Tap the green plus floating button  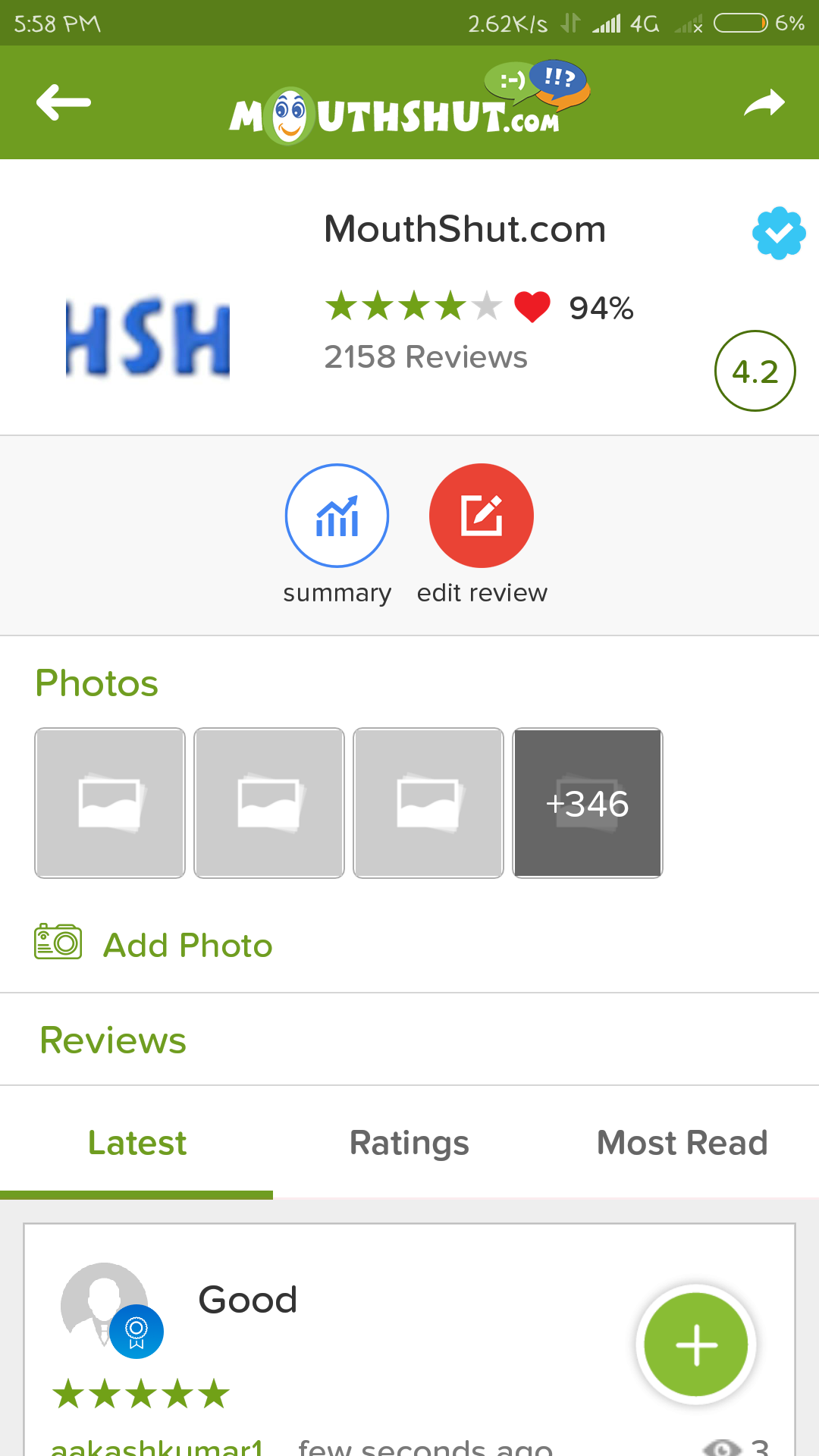696,1345
